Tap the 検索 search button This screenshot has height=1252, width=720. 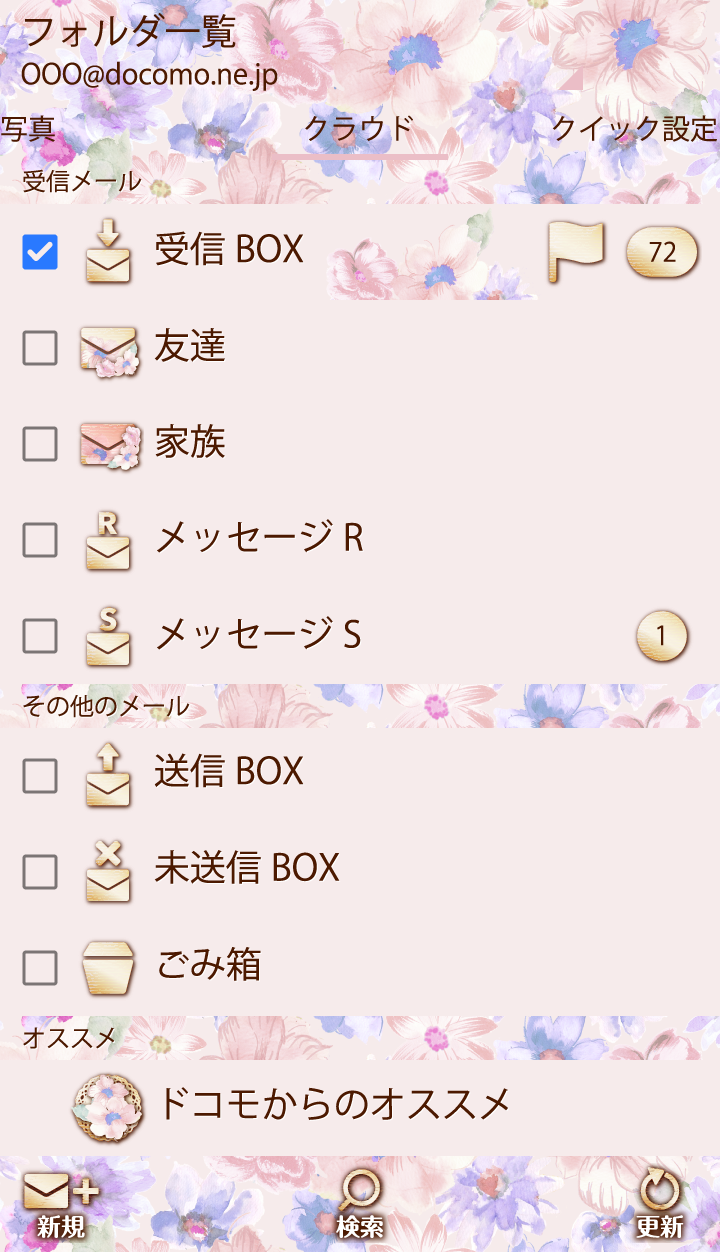point(360,1205)
